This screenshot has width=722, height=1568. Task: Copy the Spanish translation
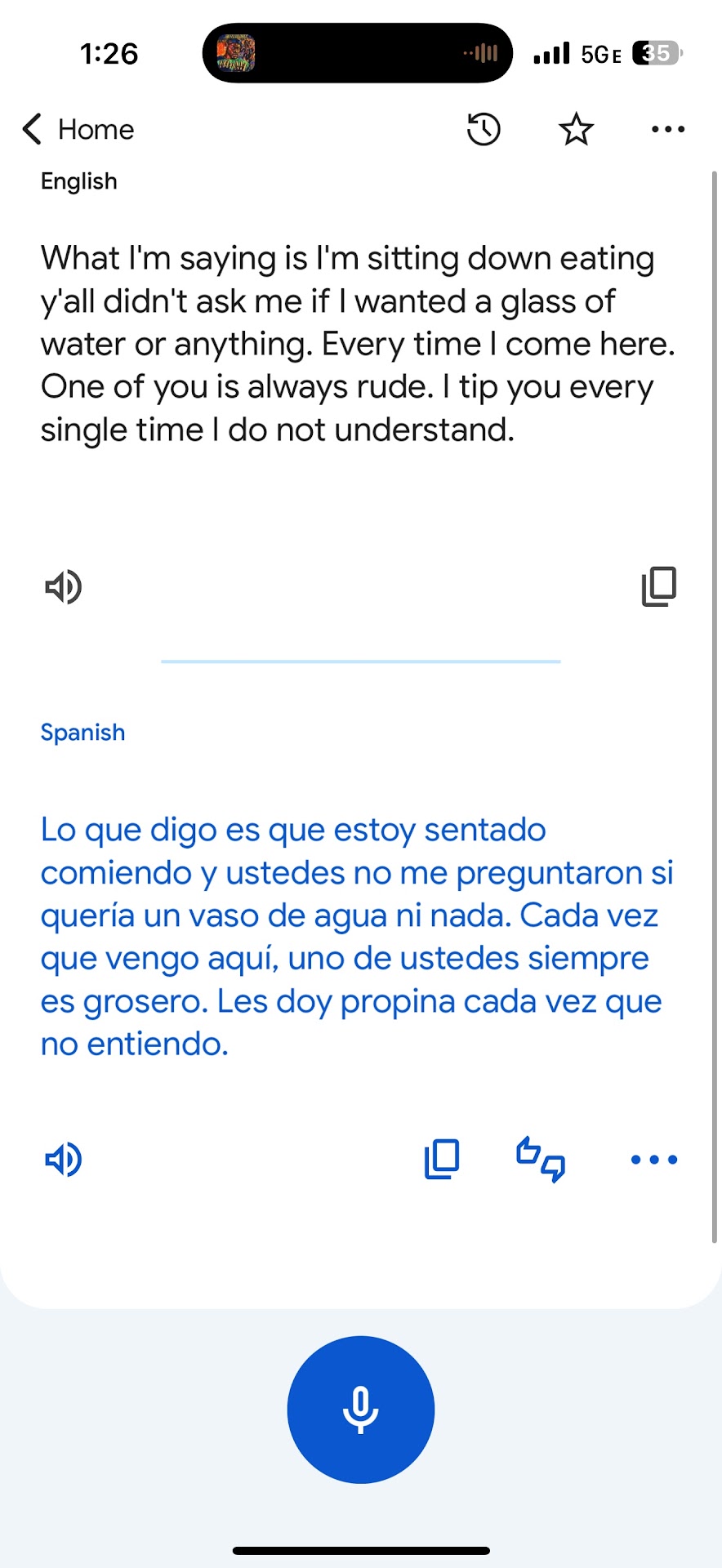click(442, 1159)
